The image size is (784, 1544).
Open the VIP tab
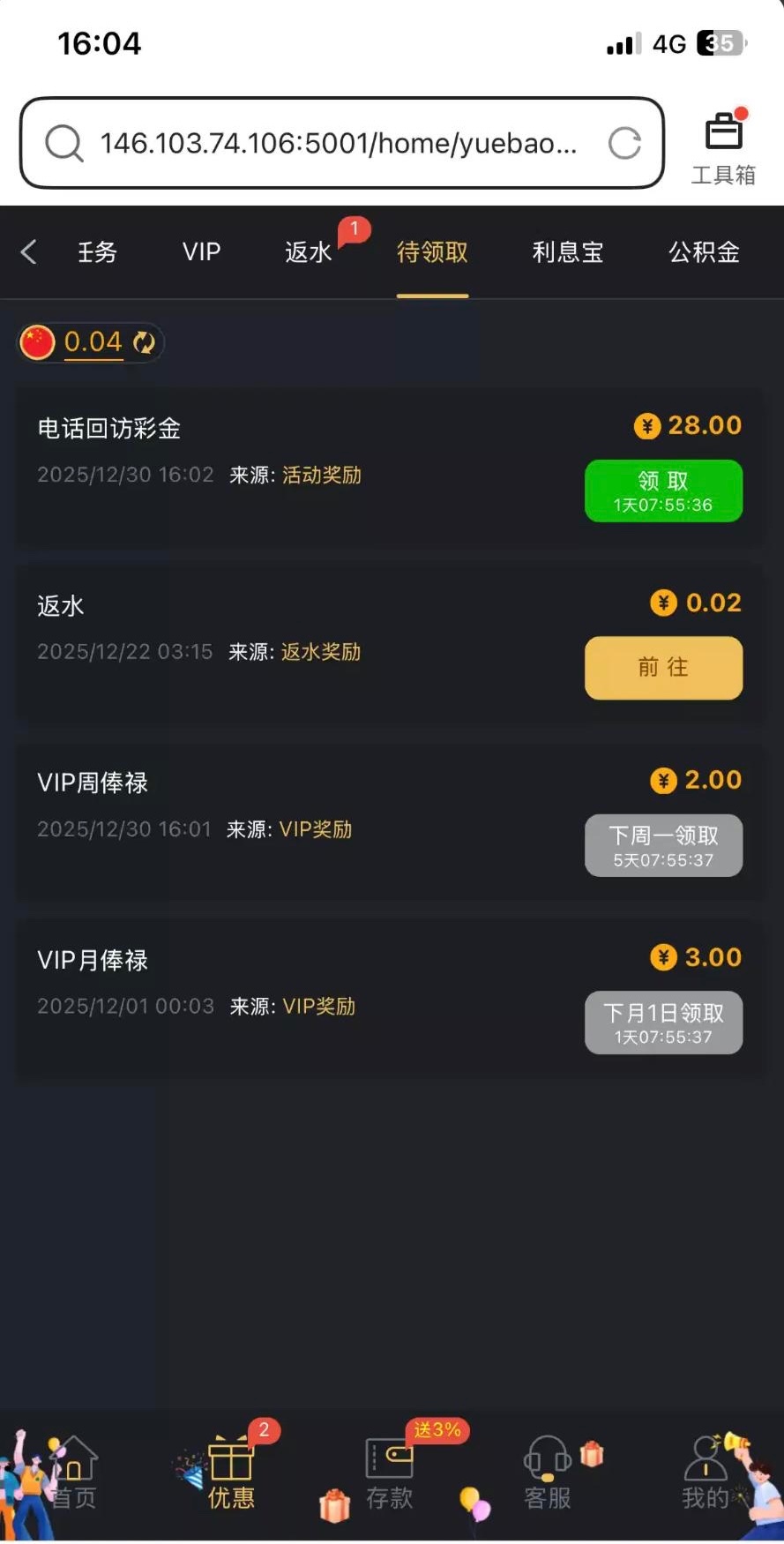tap(201, 252)
